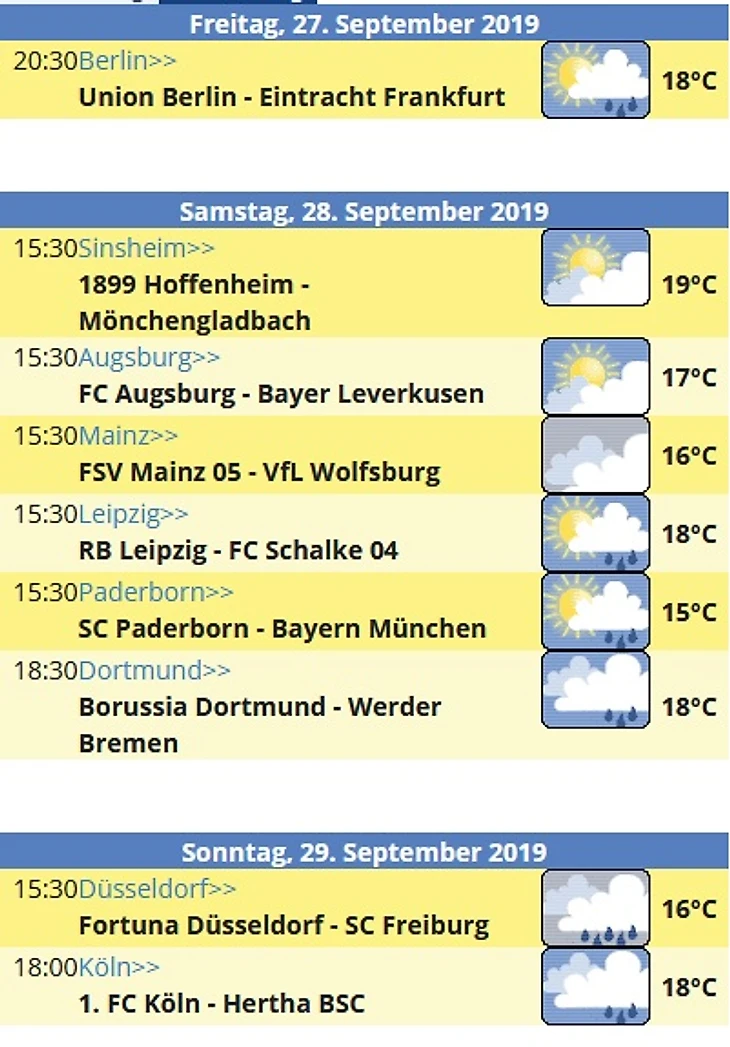Open the Dortmund>> weather link

154,670
